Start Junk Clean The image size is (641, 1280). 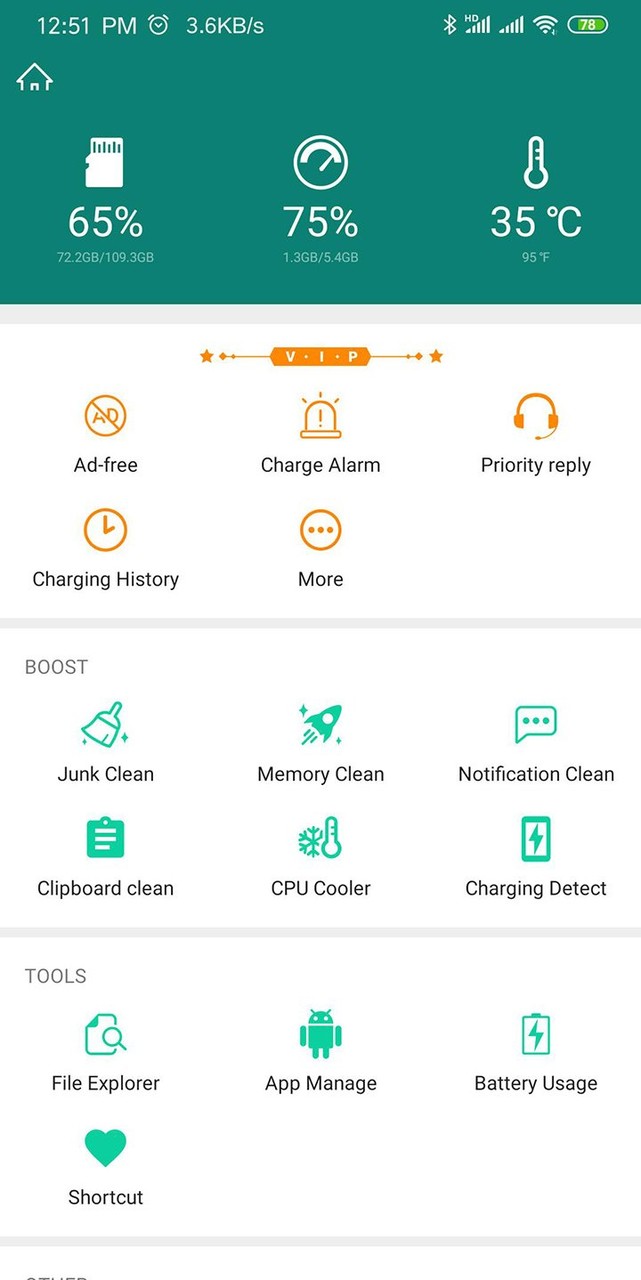point(105,741)
